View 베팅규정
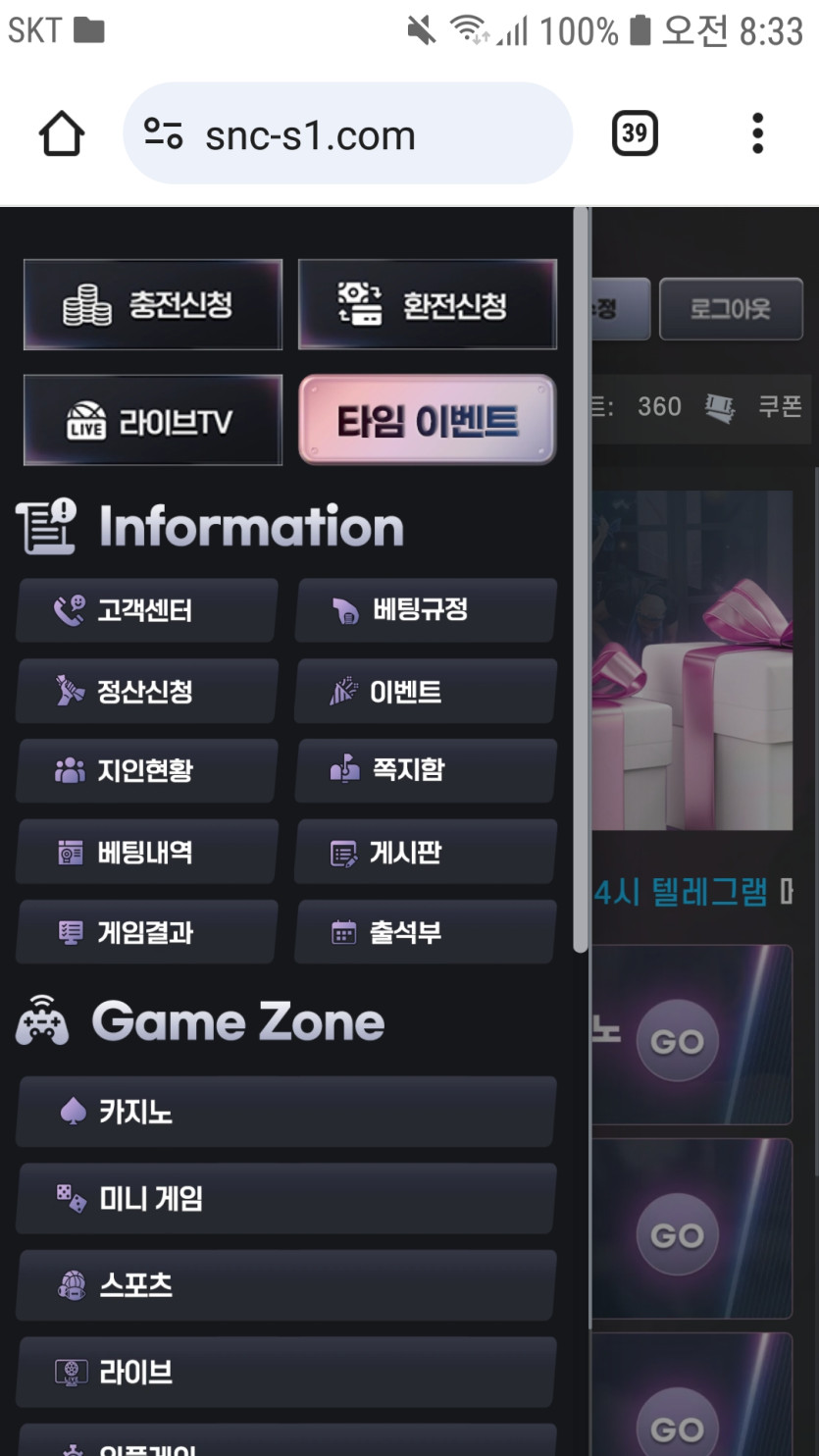Screen dimensions: 819x1456 click(425, 611)
